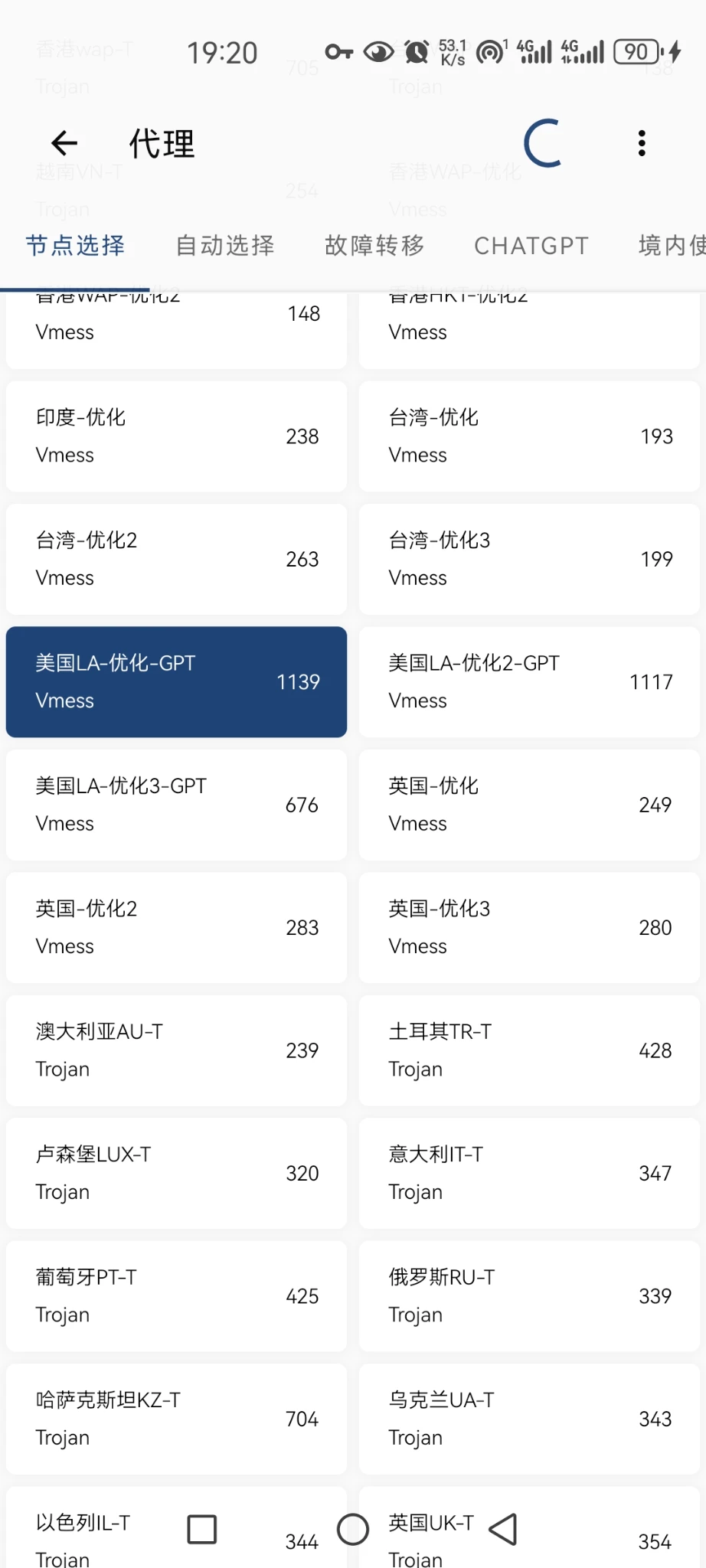Viewport: 706px width, 1568px height.
Task: Switch to the 自动选择 tab
Action: 225,246
